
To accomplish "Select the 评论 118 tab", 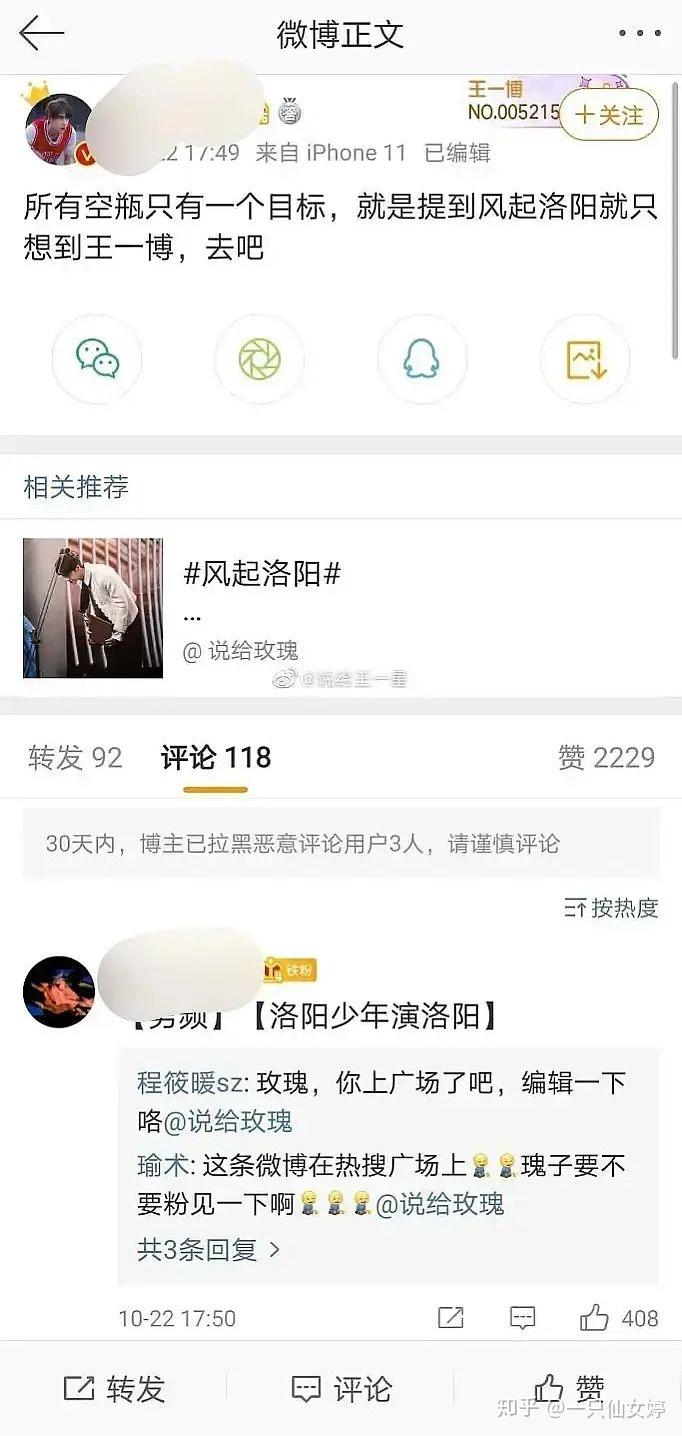I will click(216, 758).
